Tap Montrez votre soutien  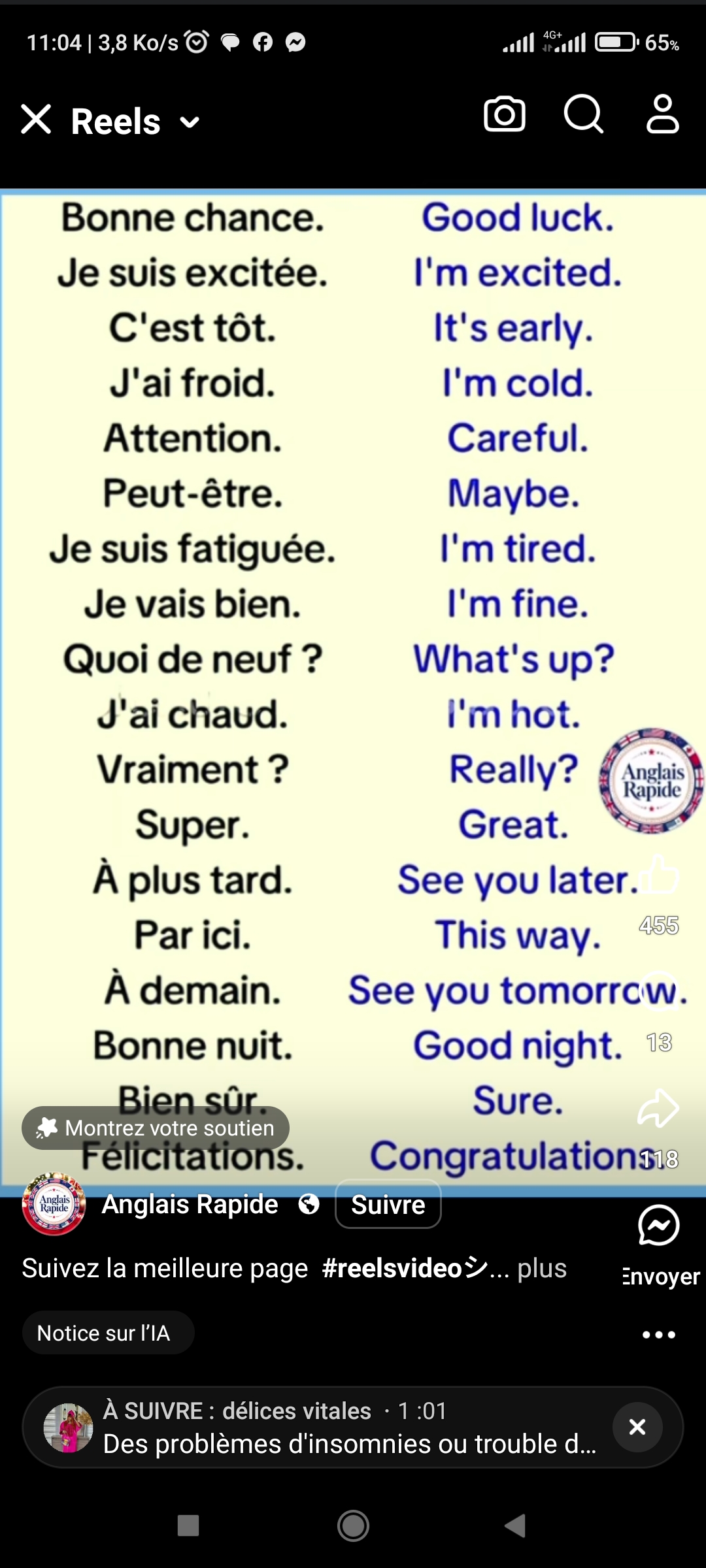156,1128
